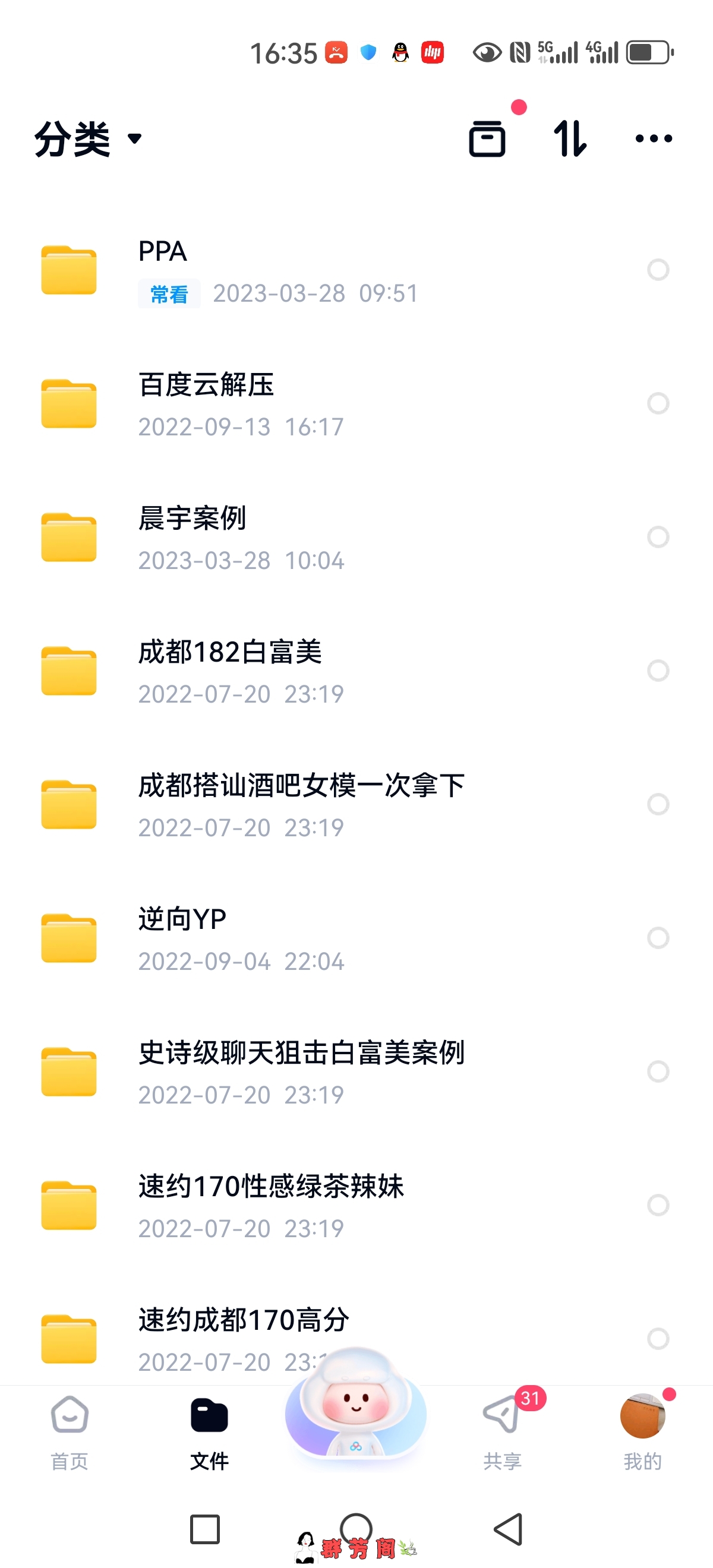The height and width of the screenshot is (1568, 713).
Task: Open the sort order icon
Action: [x=569, y=139]
